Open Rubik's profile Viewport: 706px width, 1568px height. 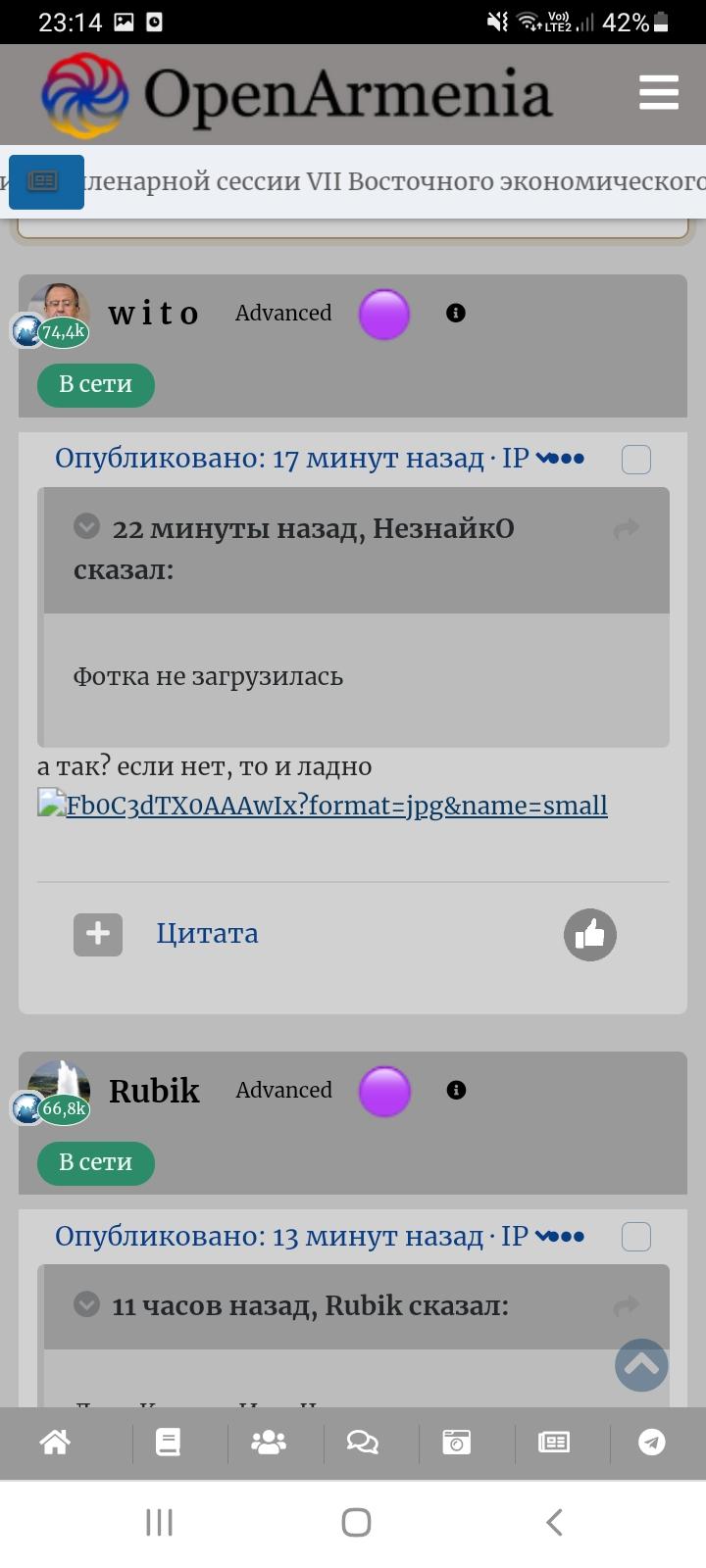click(x=154, y=1091)
